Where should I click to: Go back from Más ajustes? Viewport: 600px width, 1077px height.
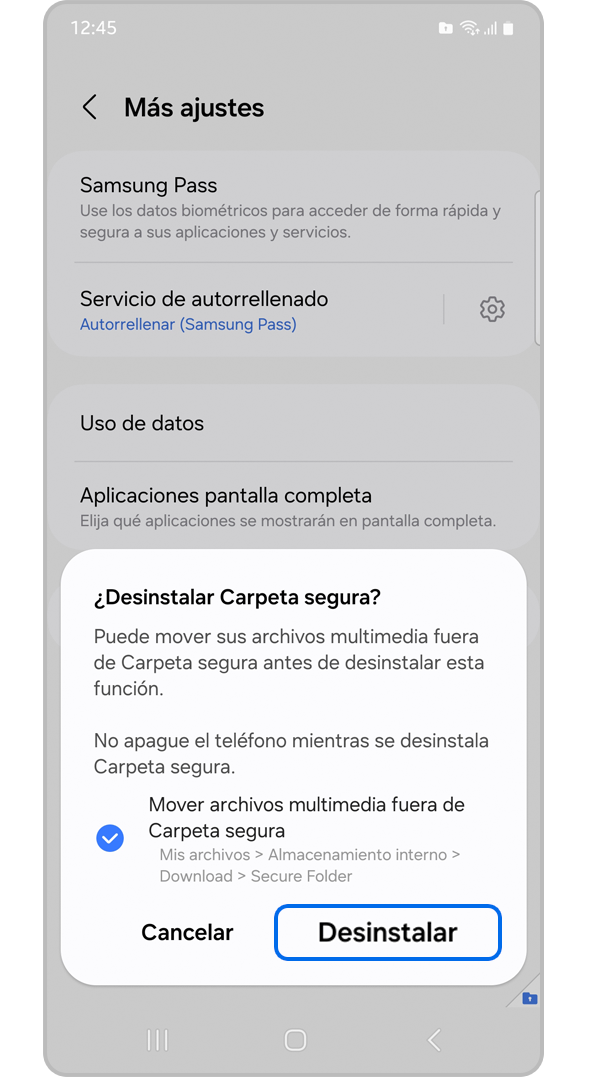90,108
